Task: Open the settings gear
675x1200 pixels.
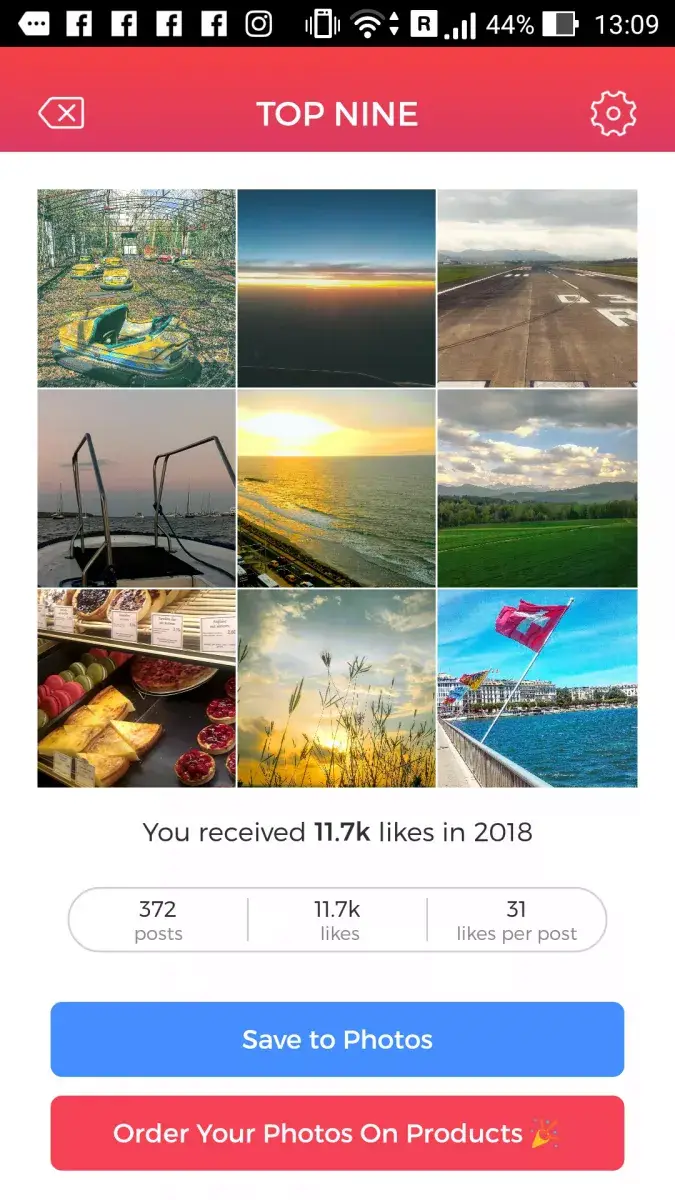Action: point(613,114)
